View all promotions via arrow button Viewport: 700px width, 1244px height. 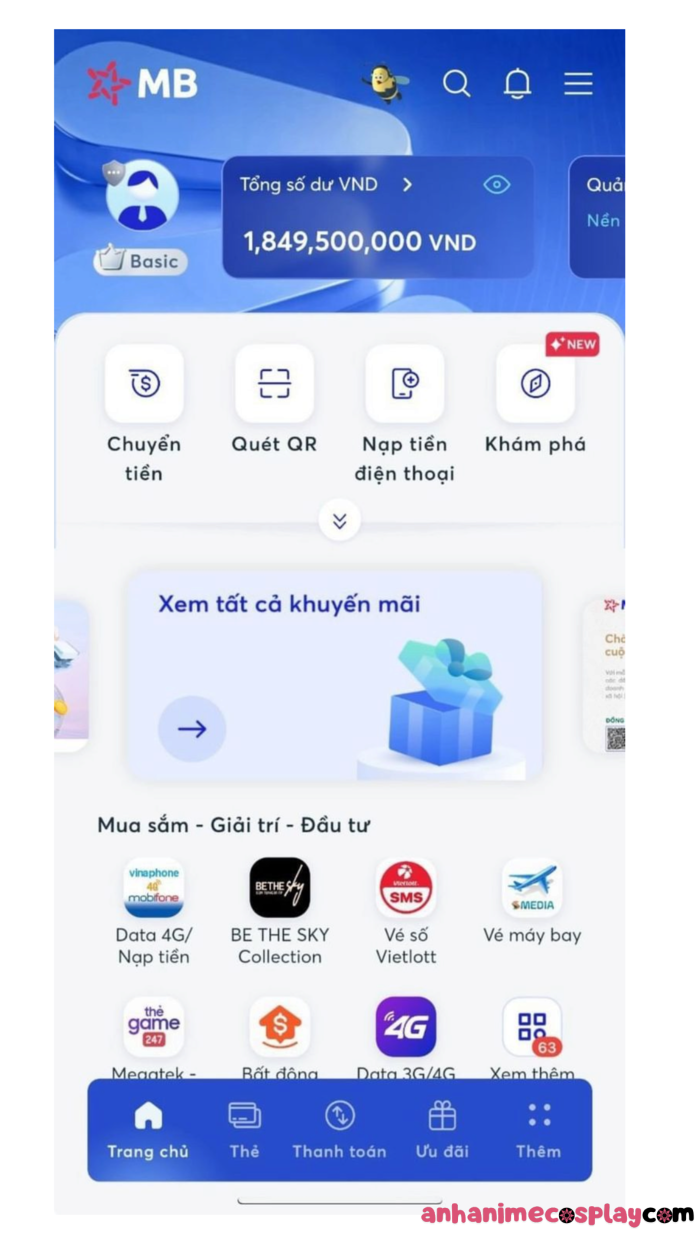192,729
